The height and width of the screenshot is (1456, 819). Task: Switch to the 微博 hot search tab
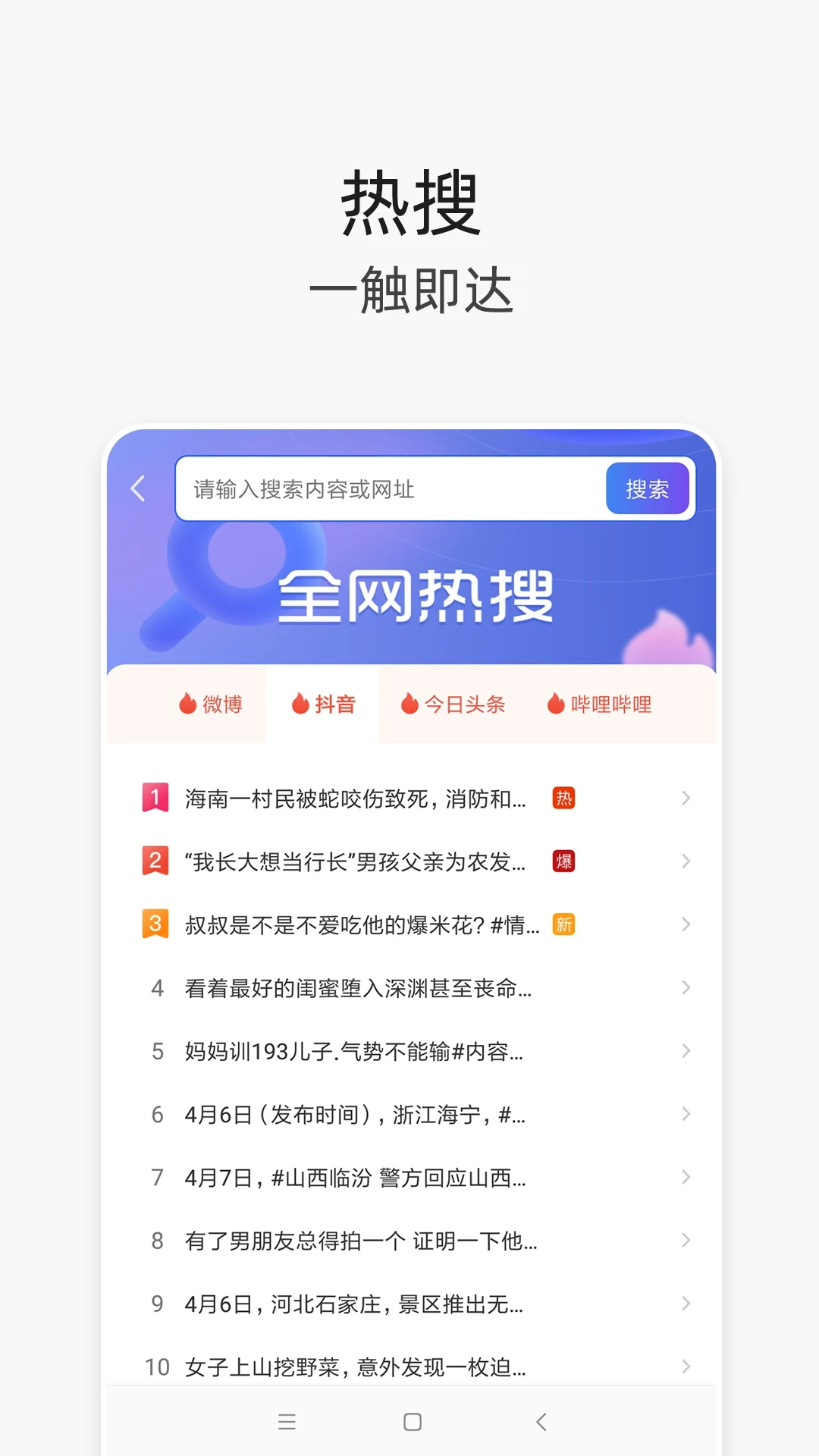222,704
